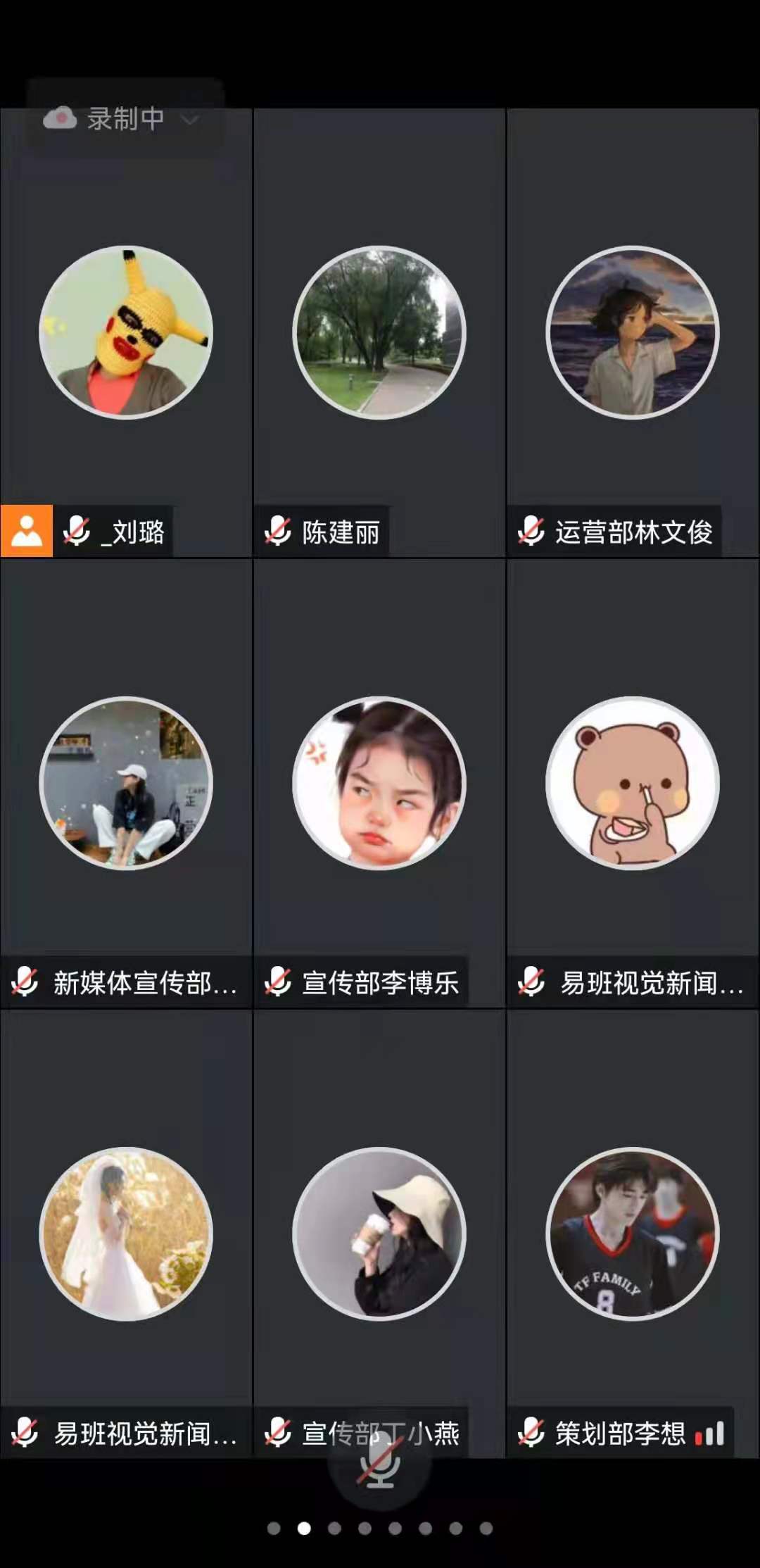The height and width of the screenshot is (1568, 760).
Task: Expand the 录制中 recording dropdown
Action: (x=189, y=120)
